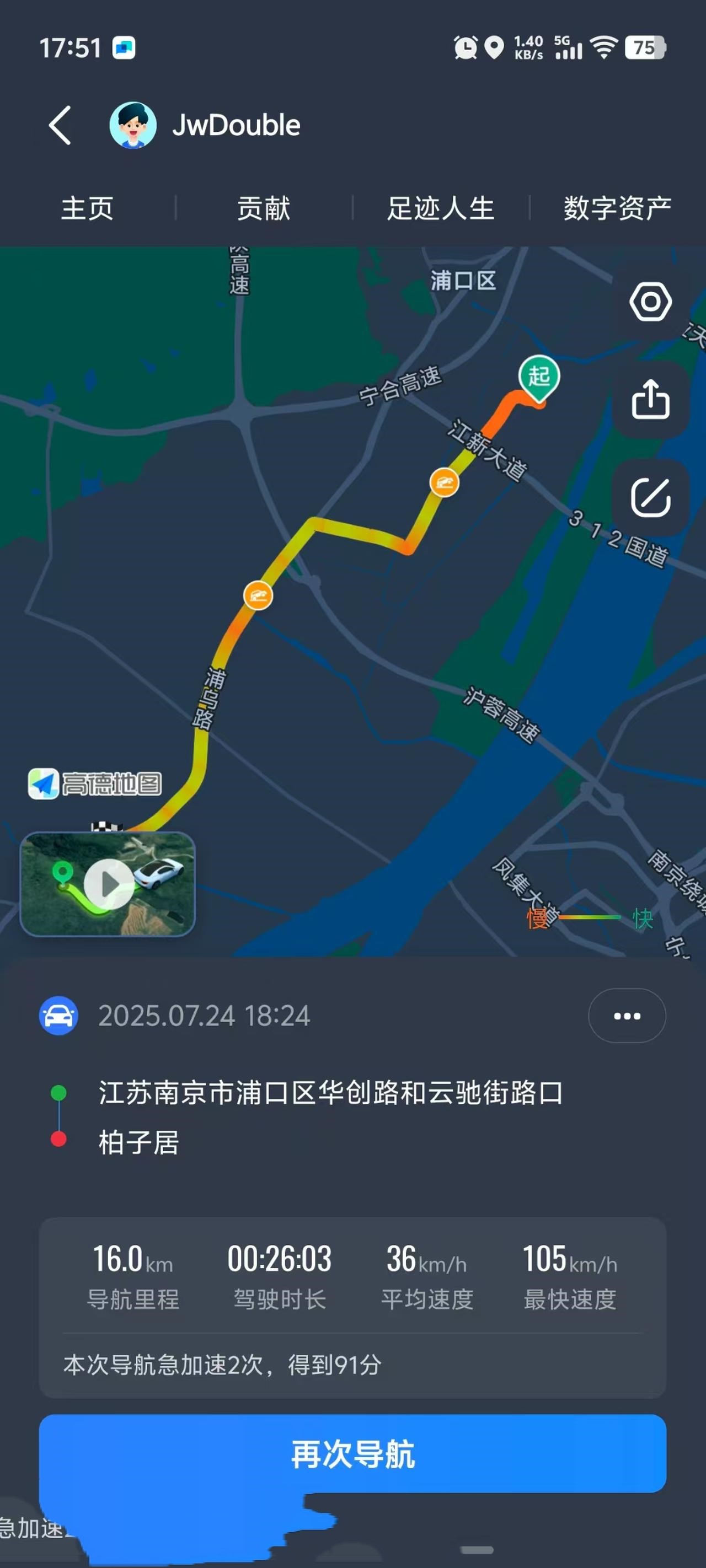This screenshot has width=706, height=1568.
Task: Open the hexagon settings icon on the map
Action: pos(650,301)
